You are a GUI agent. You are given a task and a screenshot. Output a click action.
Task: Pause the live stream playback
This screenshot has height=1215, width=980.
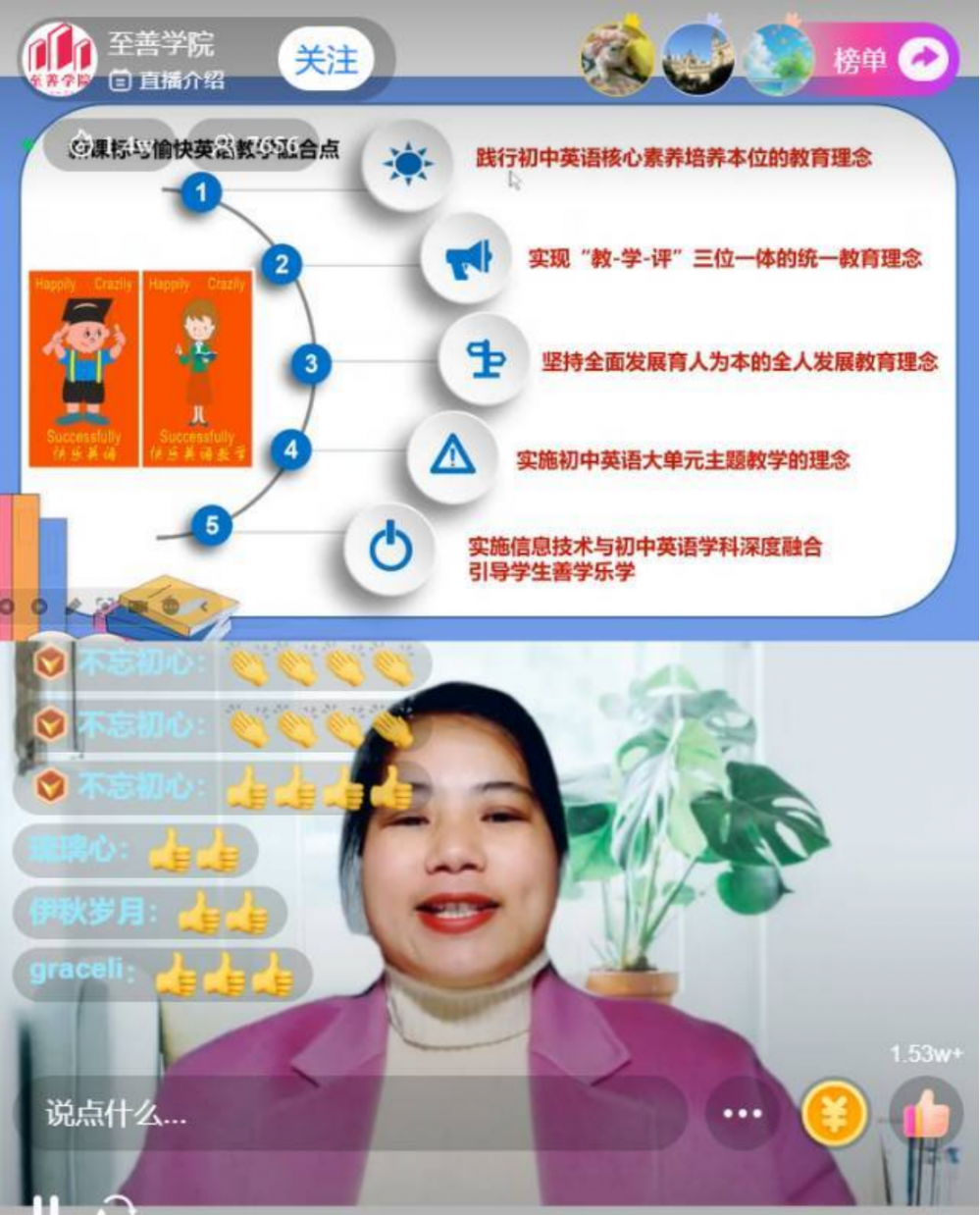[44, 1206]
